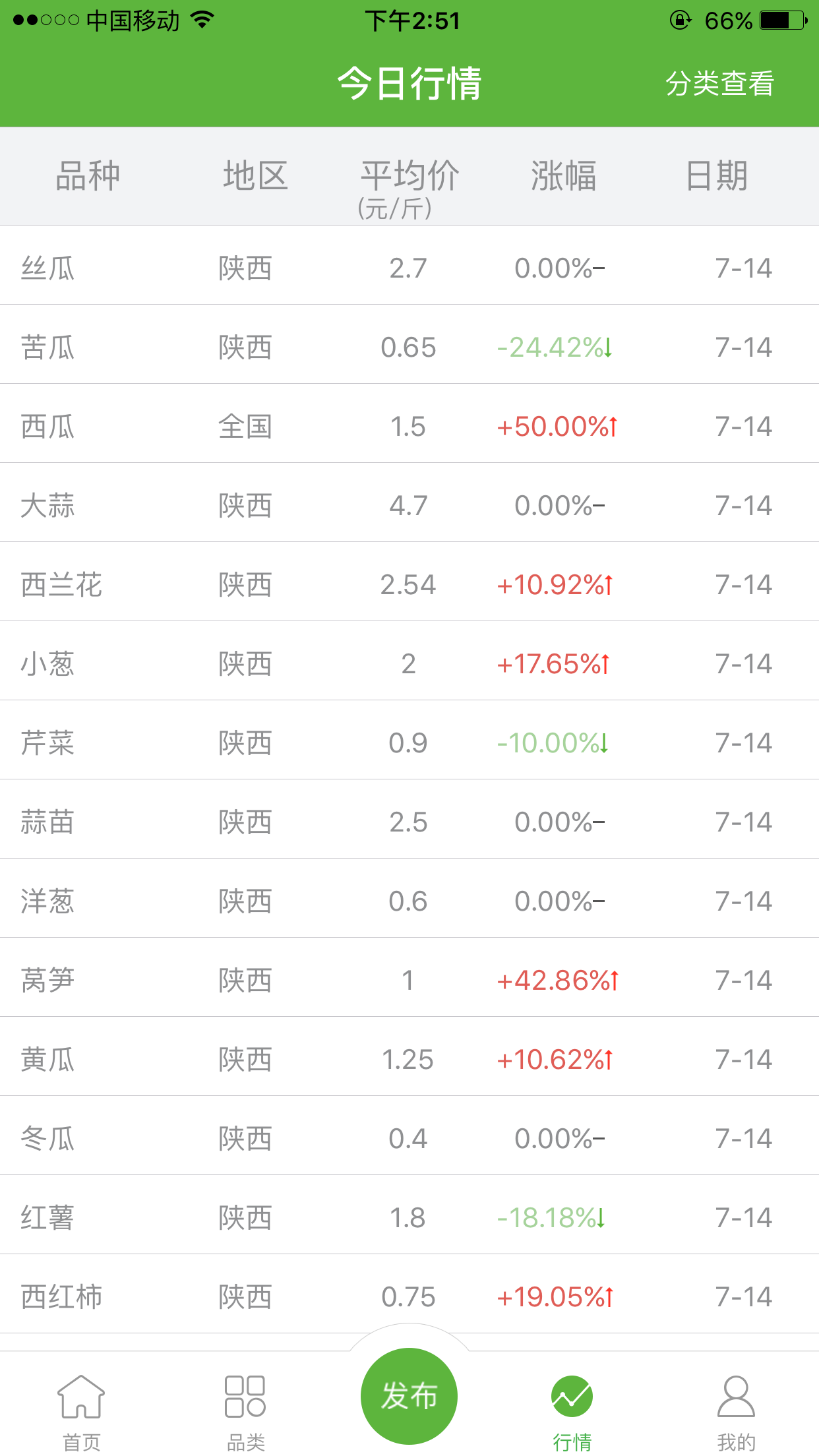Select the 黄瓜 row

coord(409,1060)
